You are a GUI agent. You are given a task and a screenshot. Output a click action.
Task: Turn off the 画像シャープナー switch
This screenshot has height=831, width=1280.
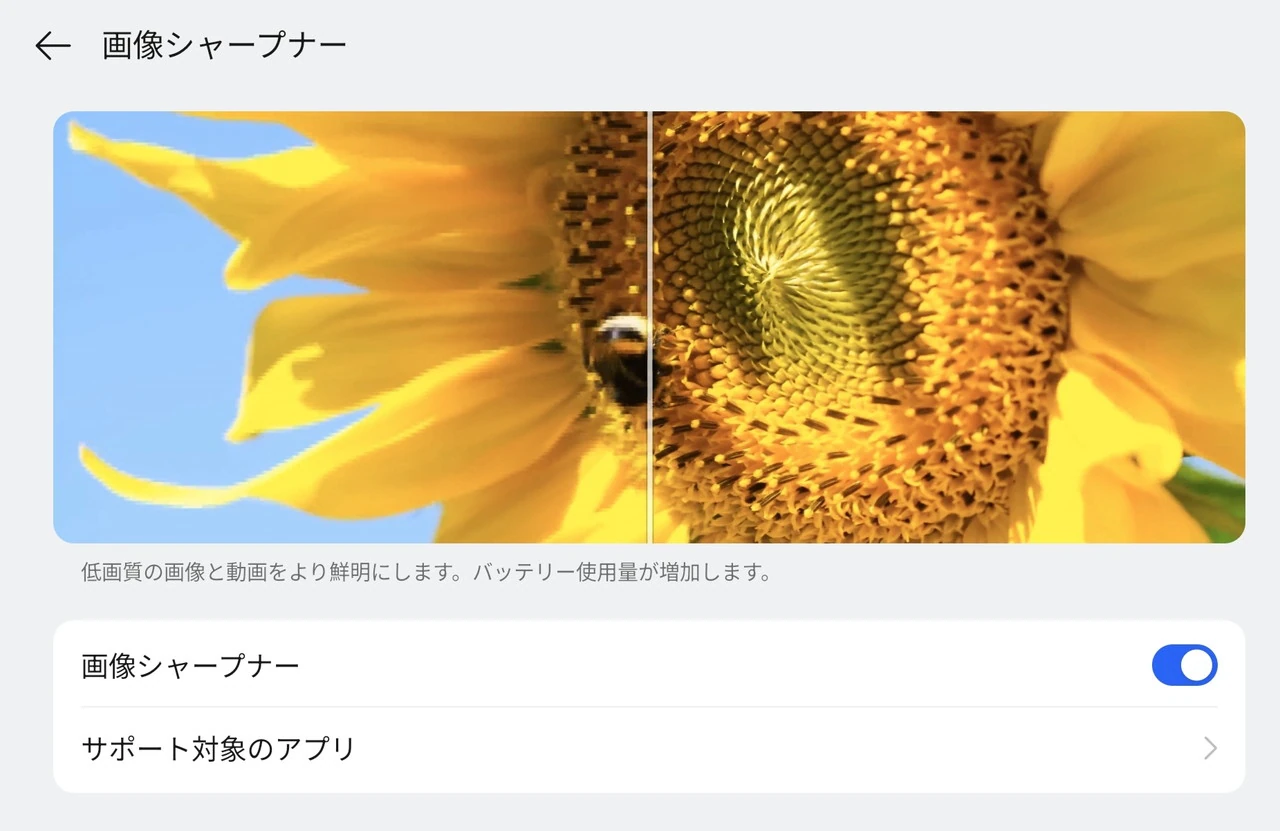1184,665
